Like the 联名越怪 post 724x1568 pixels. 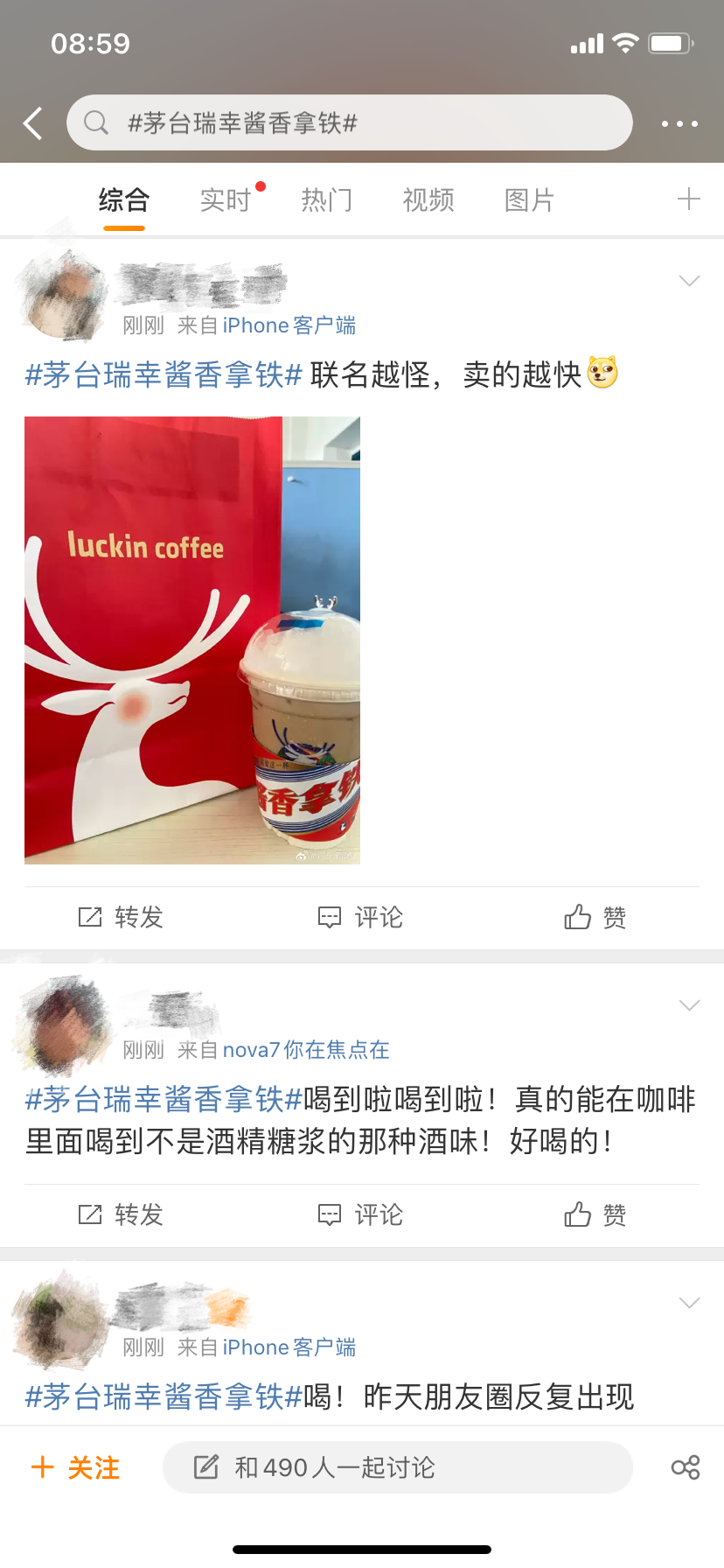[595, 917]
